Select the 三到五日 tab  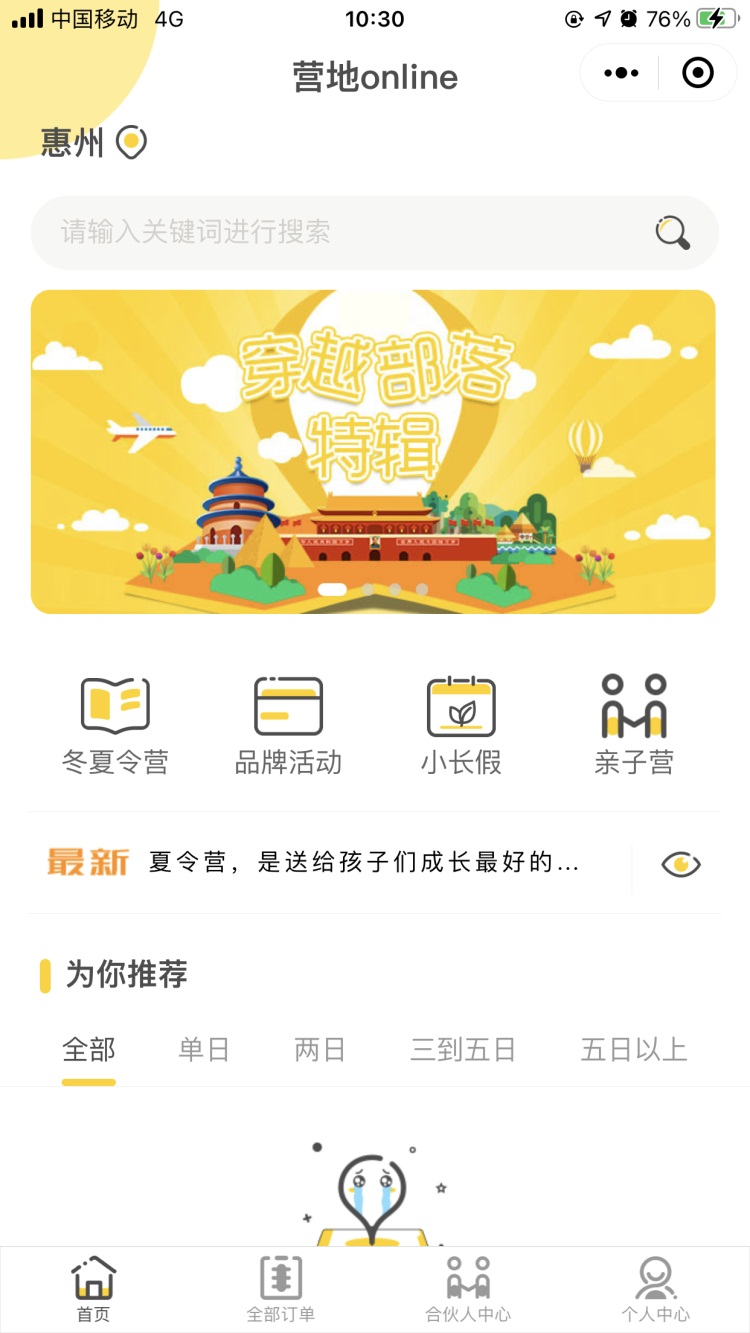(x=463, y=1050)
